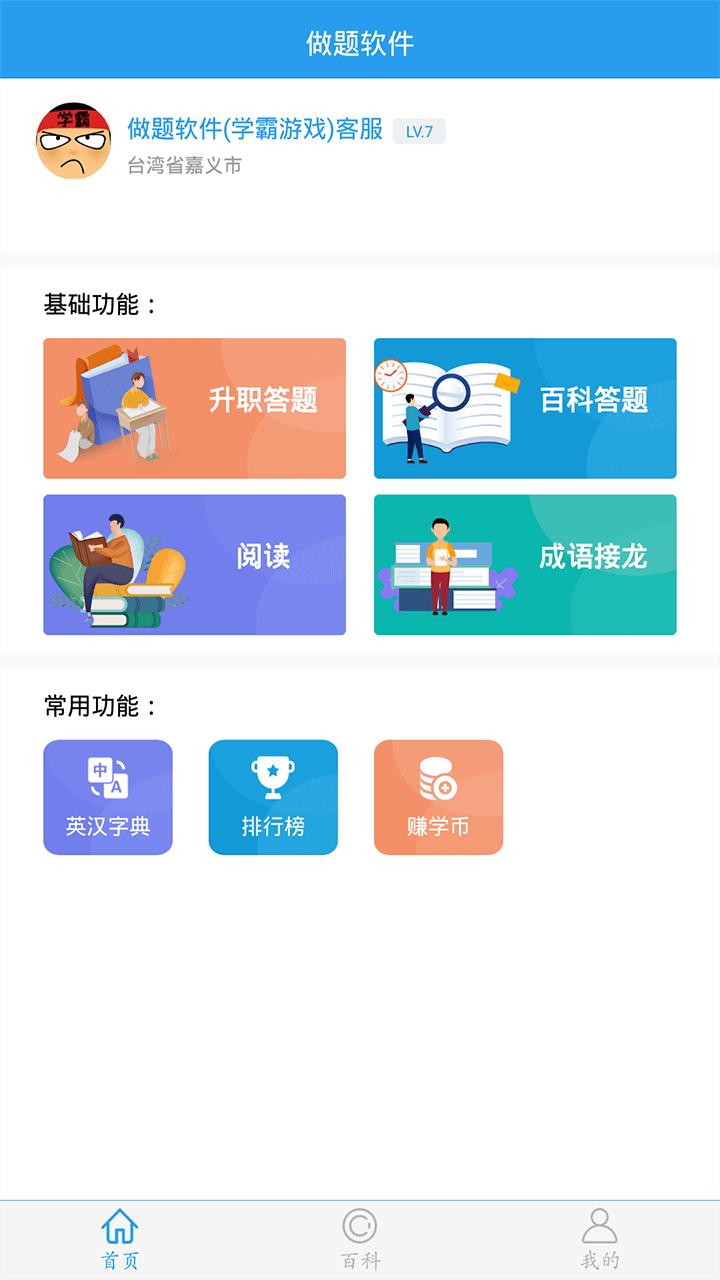Switch to the 百科 bottom tab
Viewport: 720px width, 1280px height.
359,1240
